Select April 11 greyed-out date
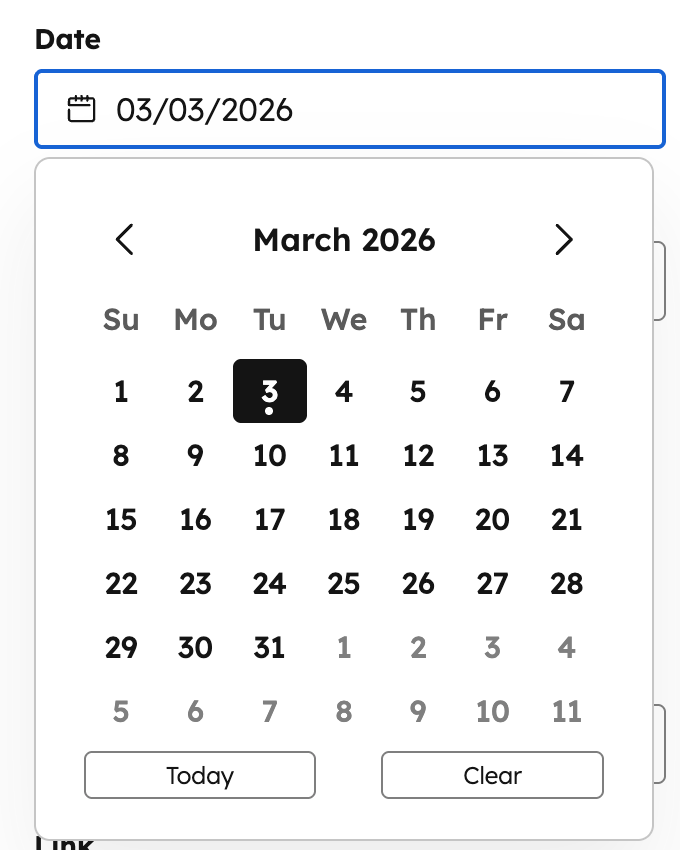680x850 pixels. pos(566,712)
